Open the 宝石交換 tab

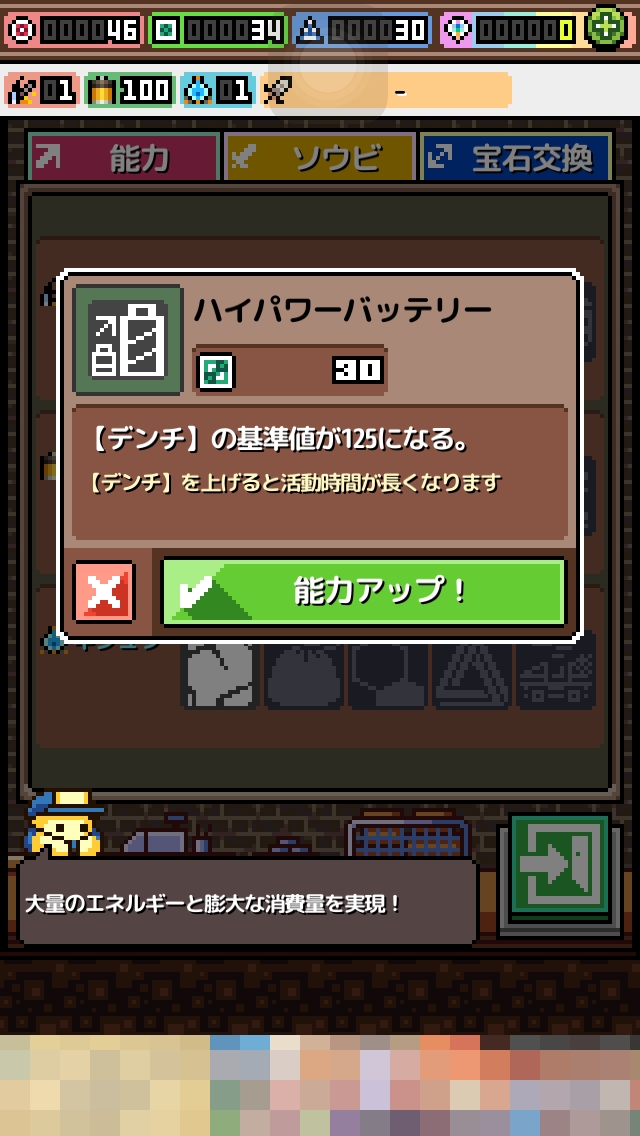[x=515, y=158]
